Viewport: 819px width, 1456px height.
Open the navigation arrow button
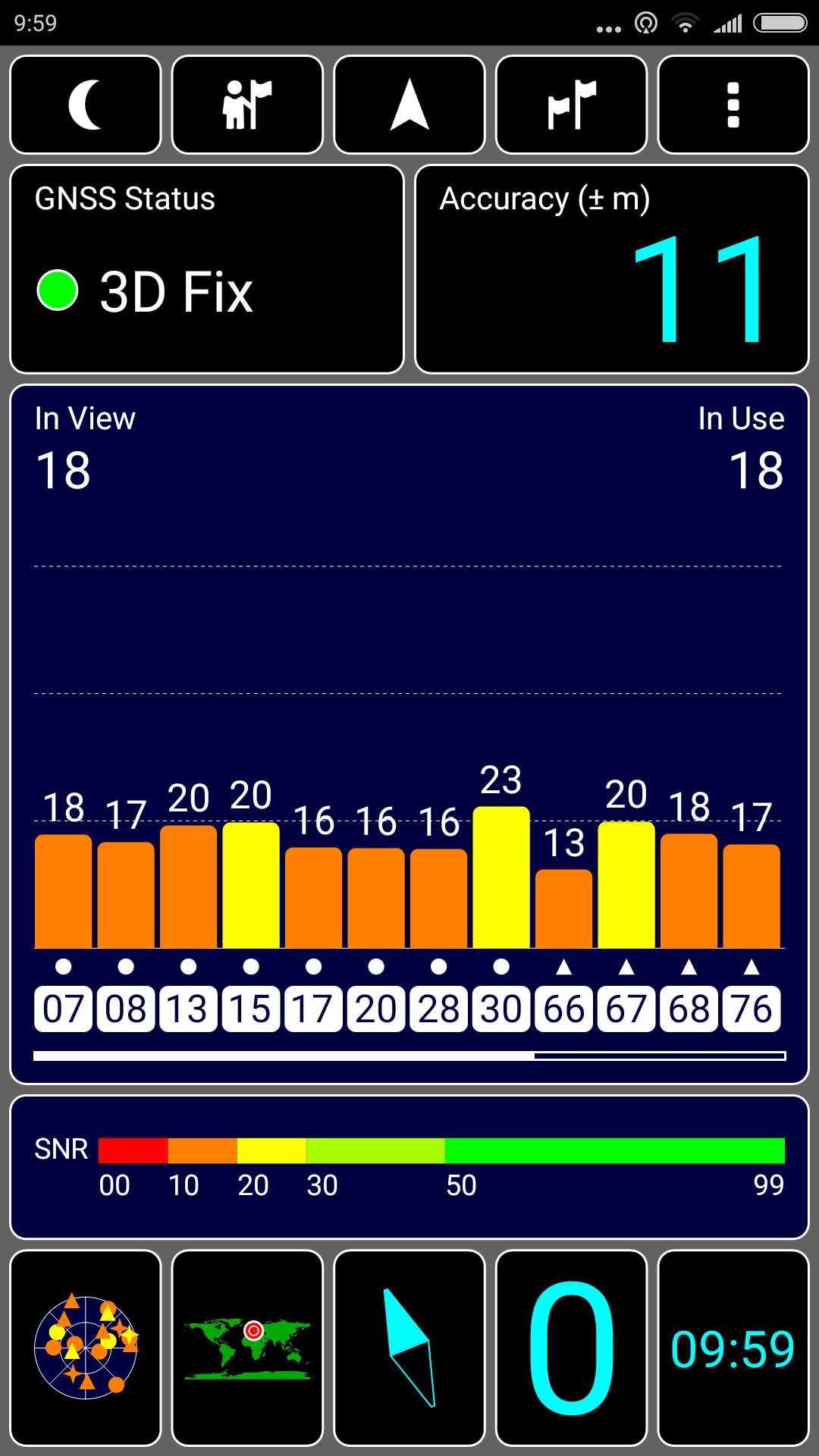(x=409, y=105)
